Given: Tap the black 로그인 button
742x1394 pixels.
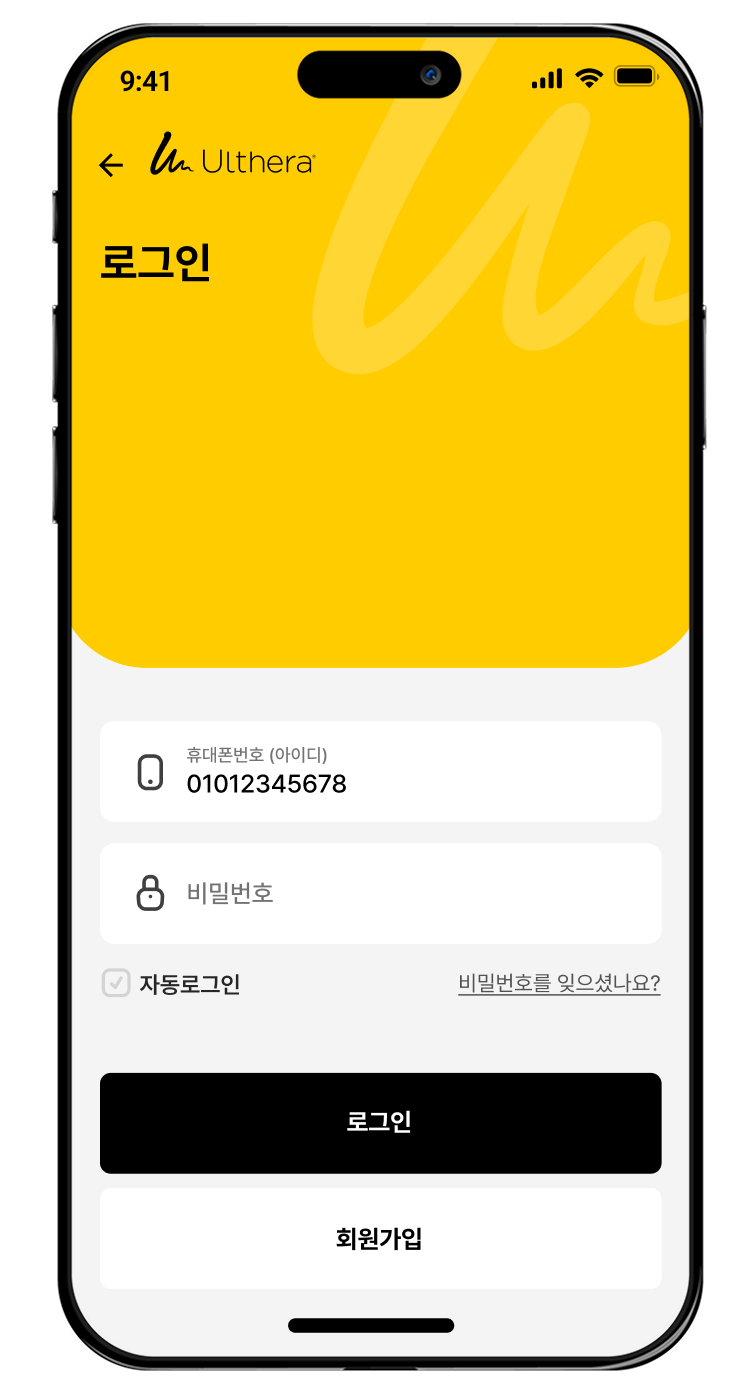Looking at the screenshot, I should pyautogui.click(x=380, y=1122).
